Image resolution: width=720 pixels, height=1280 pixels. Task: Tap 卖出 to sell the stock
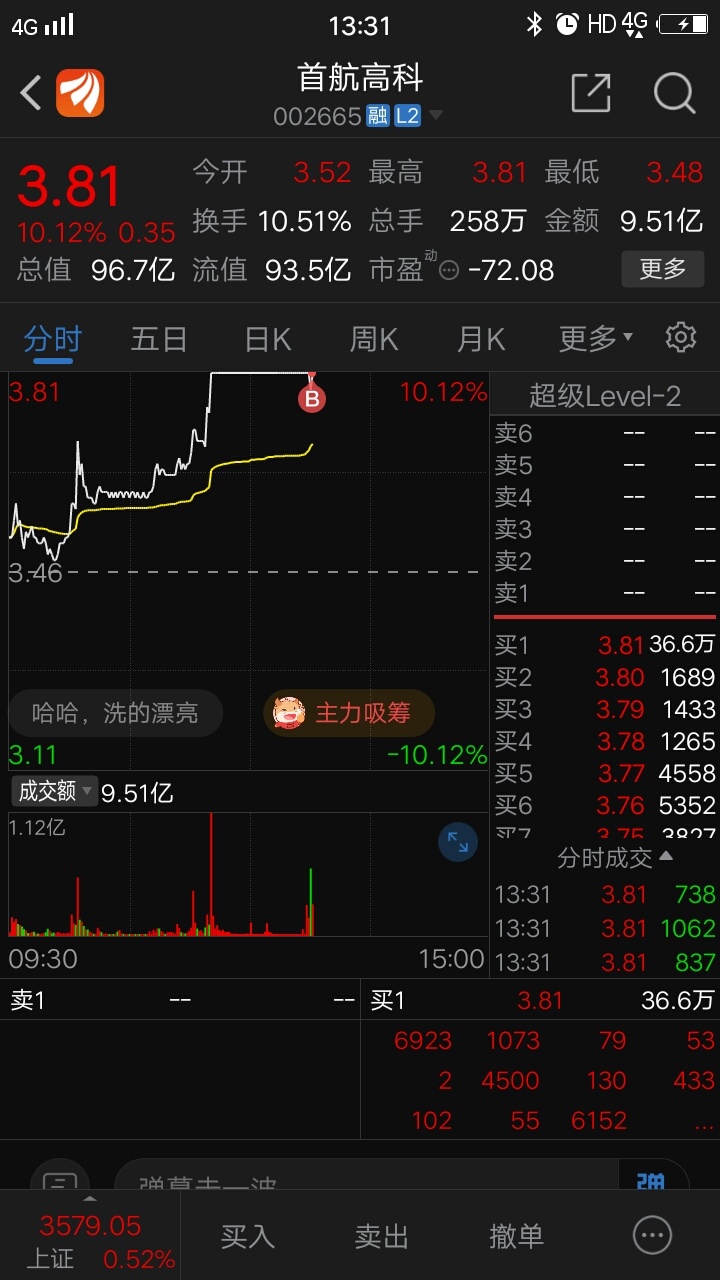[382, 1236]
